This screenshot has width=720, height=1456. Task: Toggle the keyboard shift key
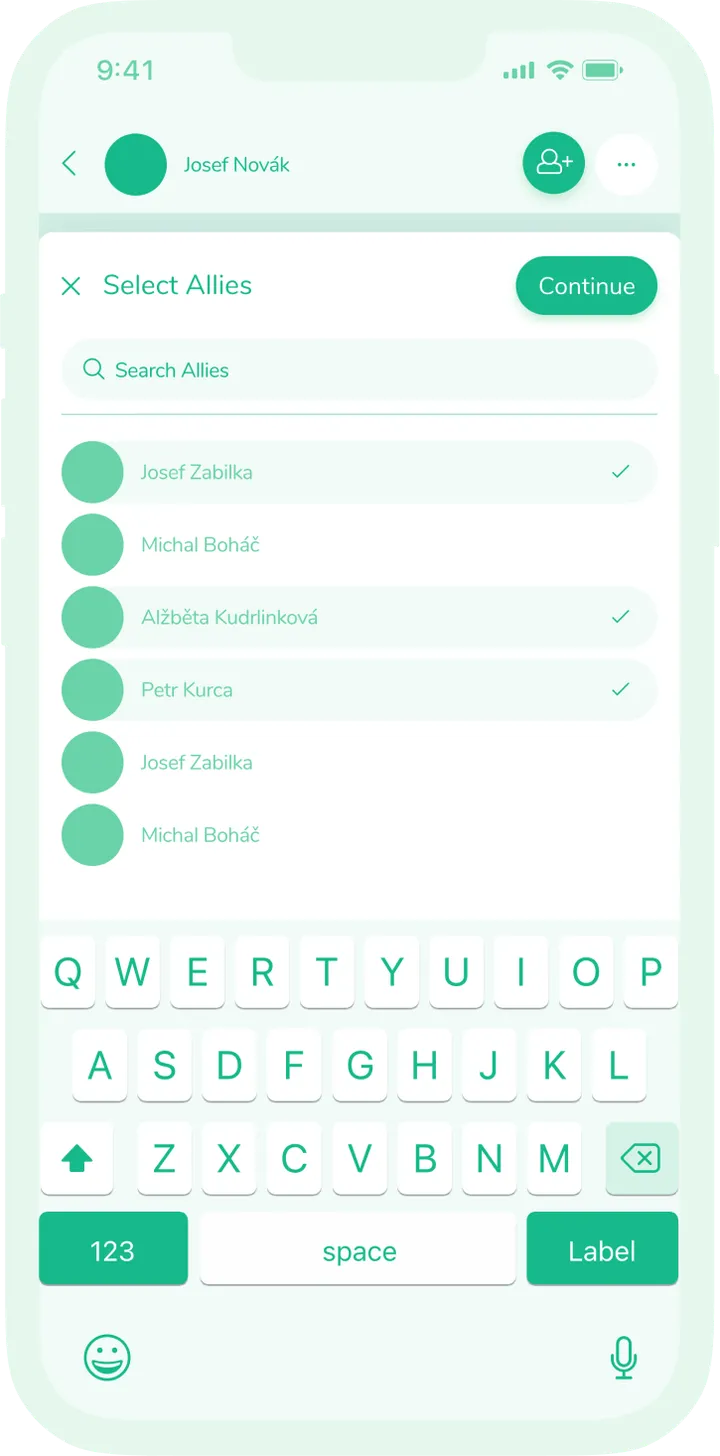coord(77,1159)
